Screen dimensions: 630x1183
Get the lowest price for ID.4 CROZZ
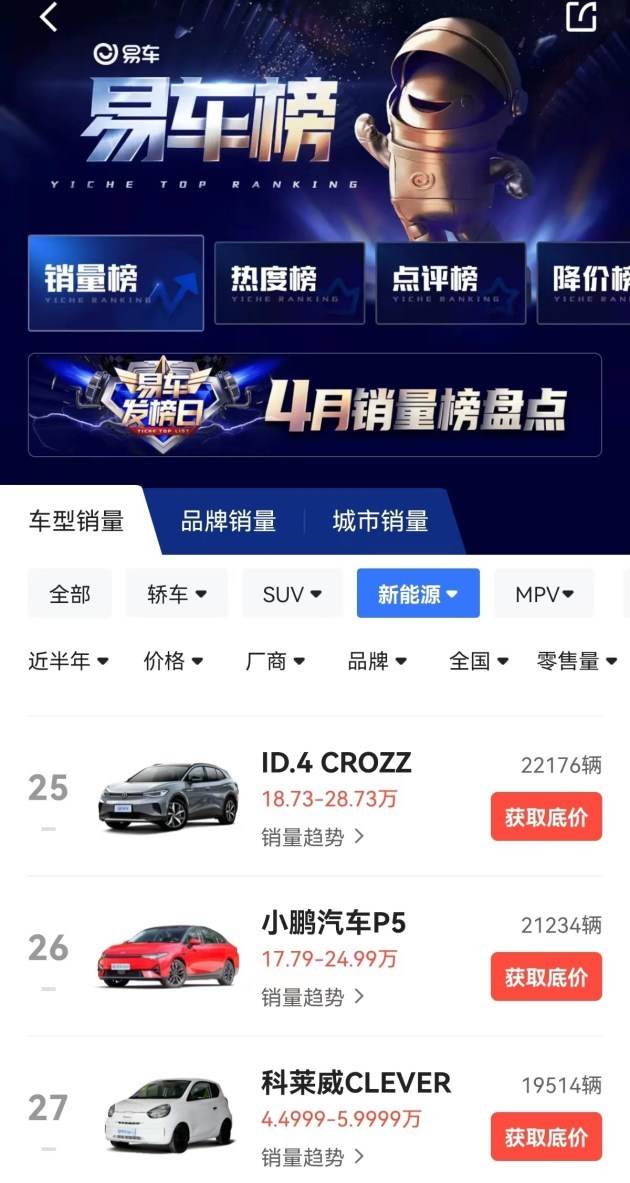(546, 817)
